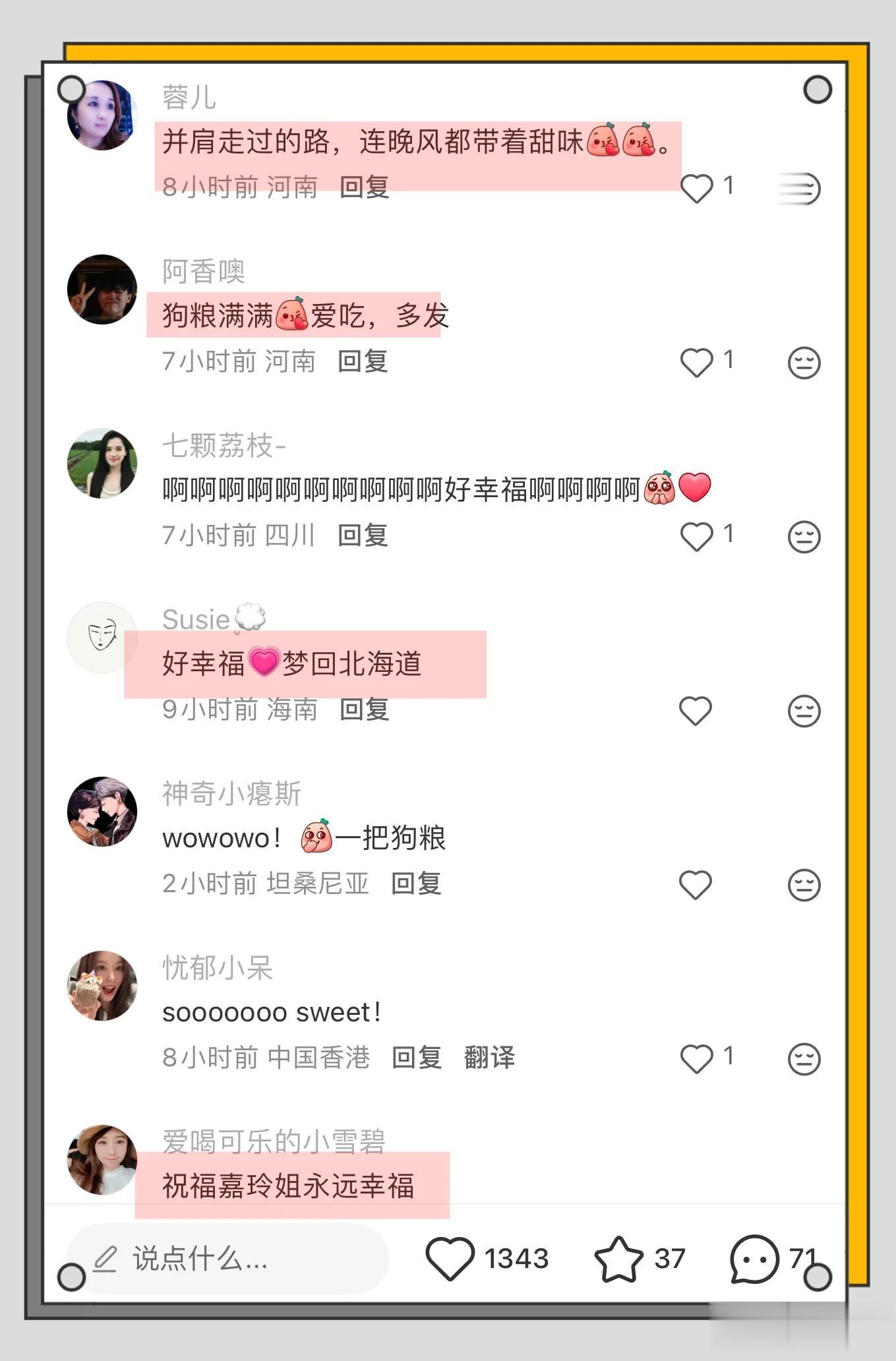Open replies under 阿香噢's comment
Image resolution: width=896 pixels, height=1361 pixels.
pos(362,362)
